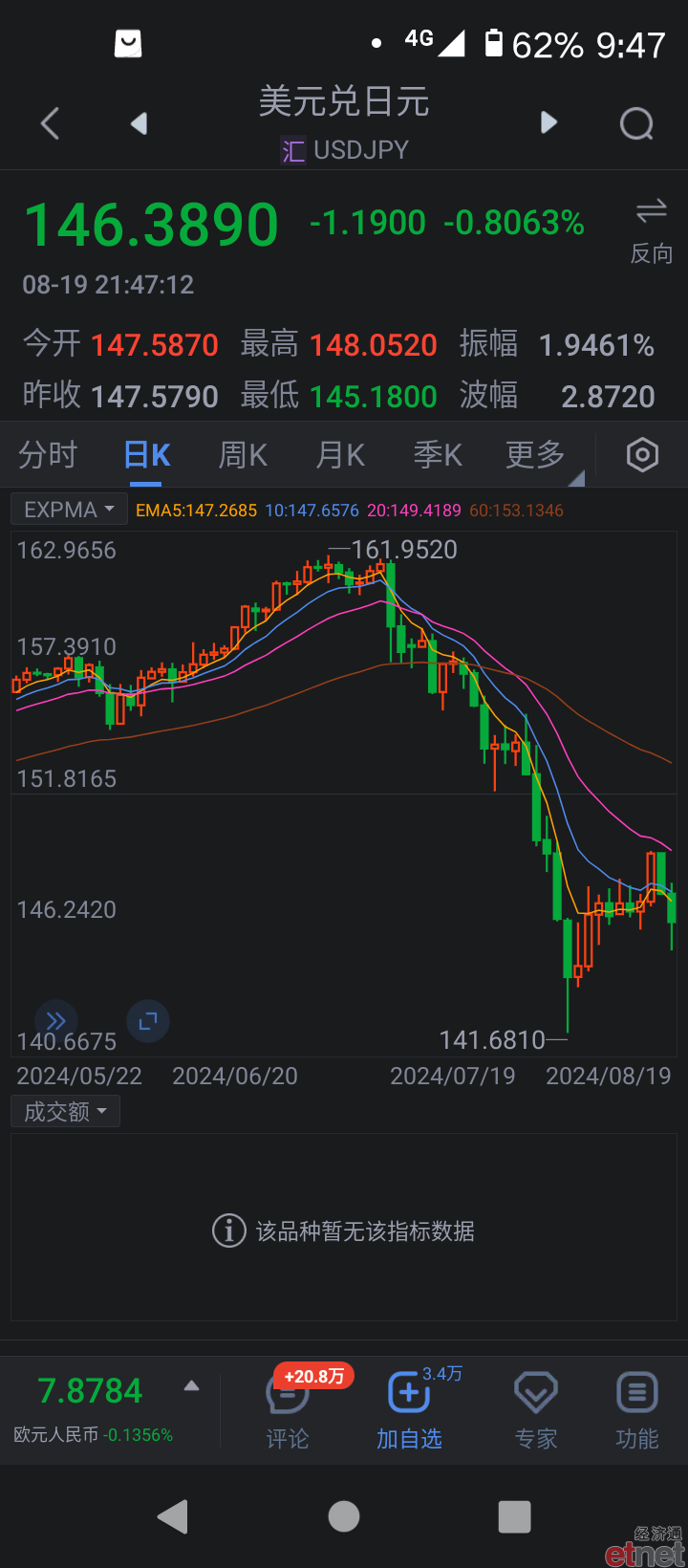
Task: Switch to the 分时 chart tab
Action: pos(48,455)
